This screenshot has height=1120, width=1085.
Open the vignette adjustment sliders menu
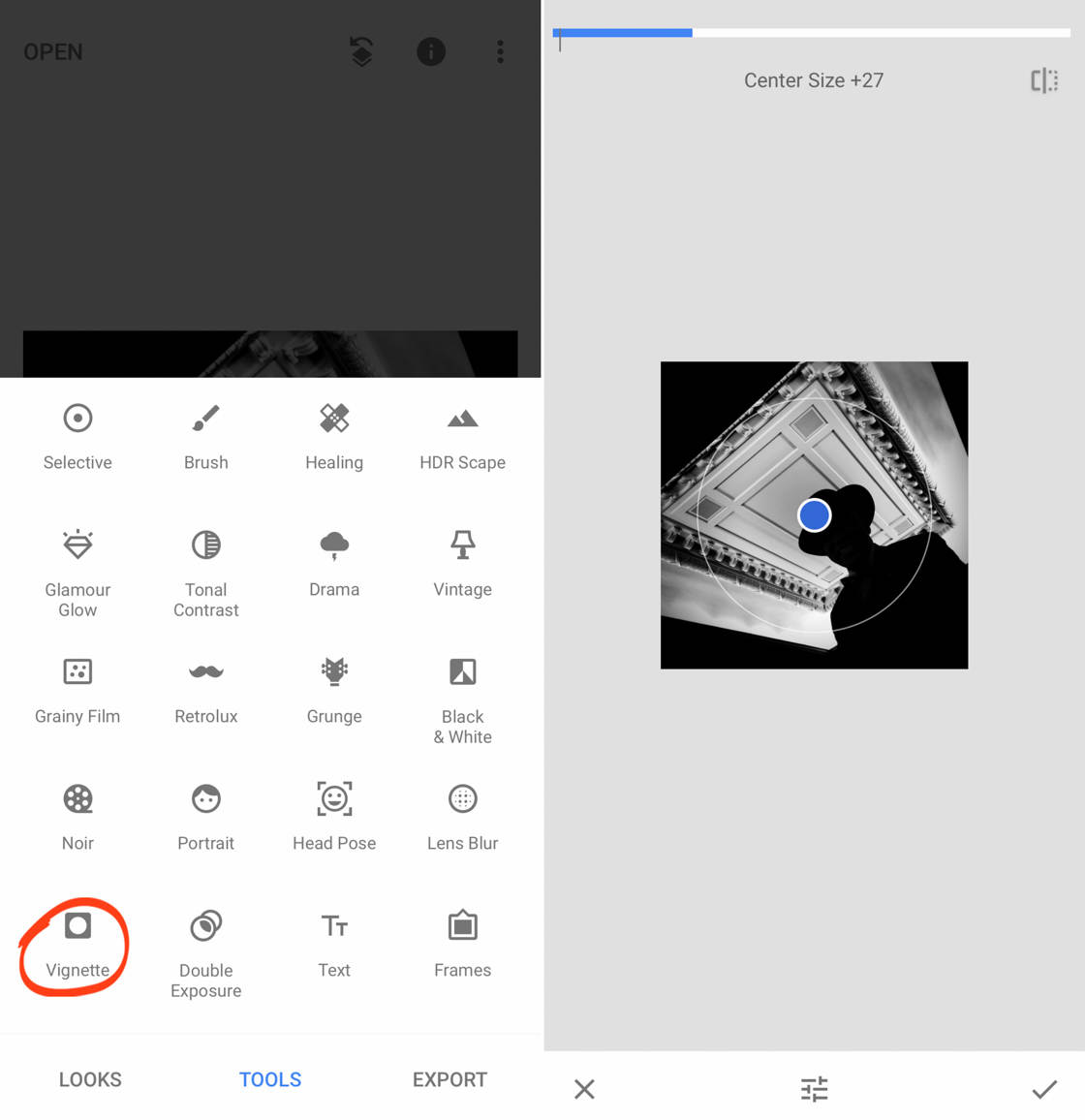pyautogui.click(x=814, y=1089)
